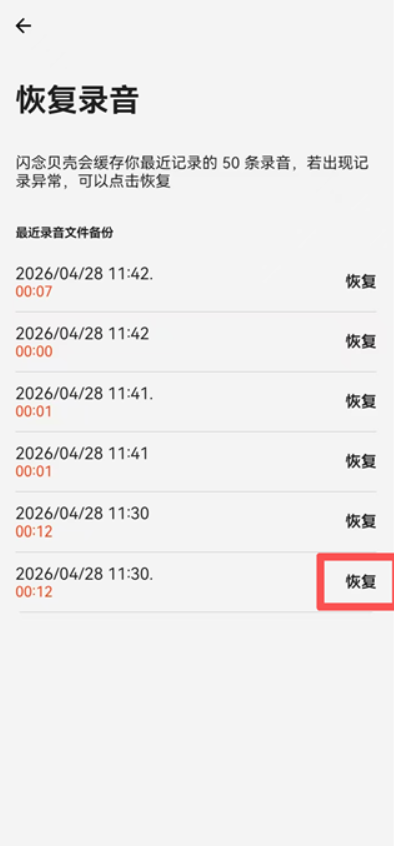Restore the 11:42 recording lasting 00:00
This screenshot has width=394, height=846.
point(361,342)
